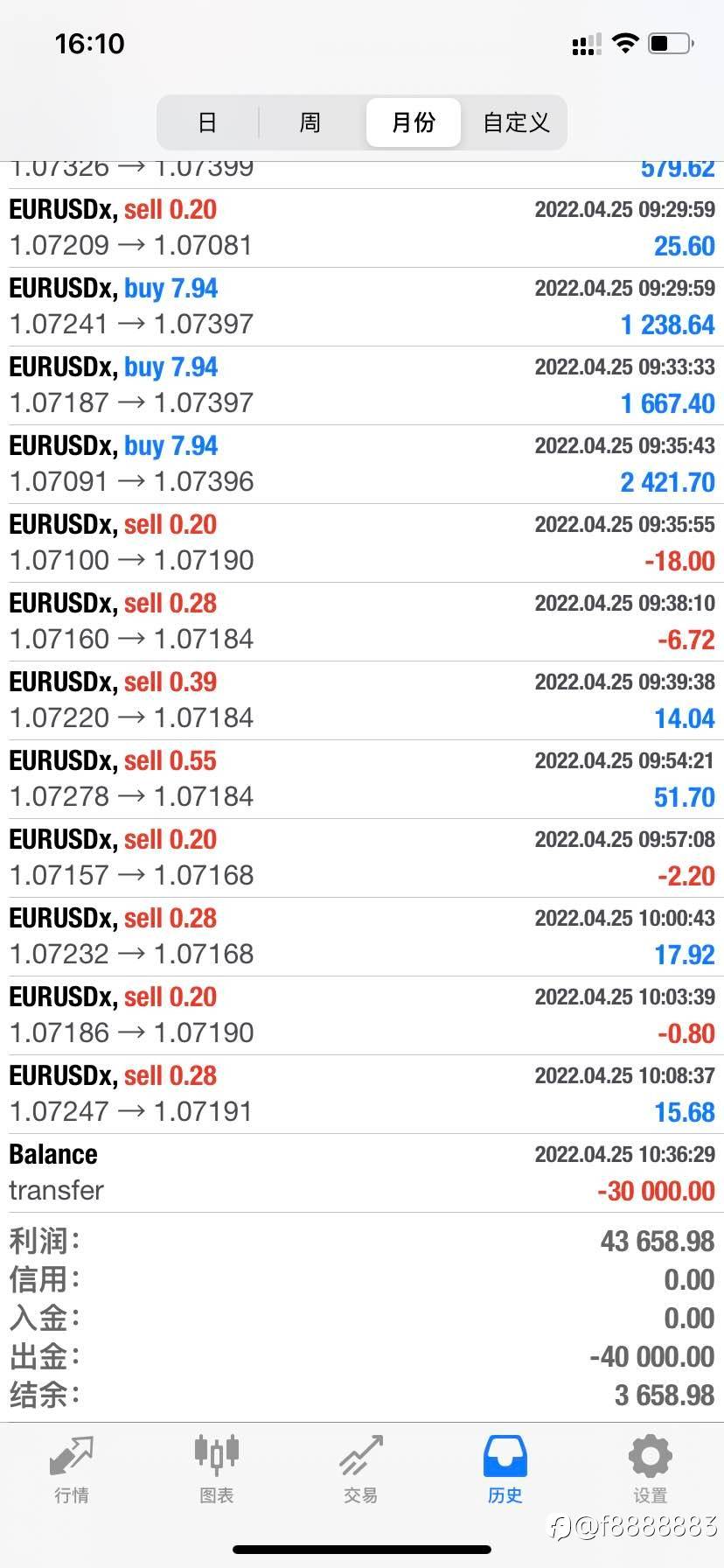
Task: Open the buy 7.94 trade with profit 1 238.64
Action: [362, 307]
